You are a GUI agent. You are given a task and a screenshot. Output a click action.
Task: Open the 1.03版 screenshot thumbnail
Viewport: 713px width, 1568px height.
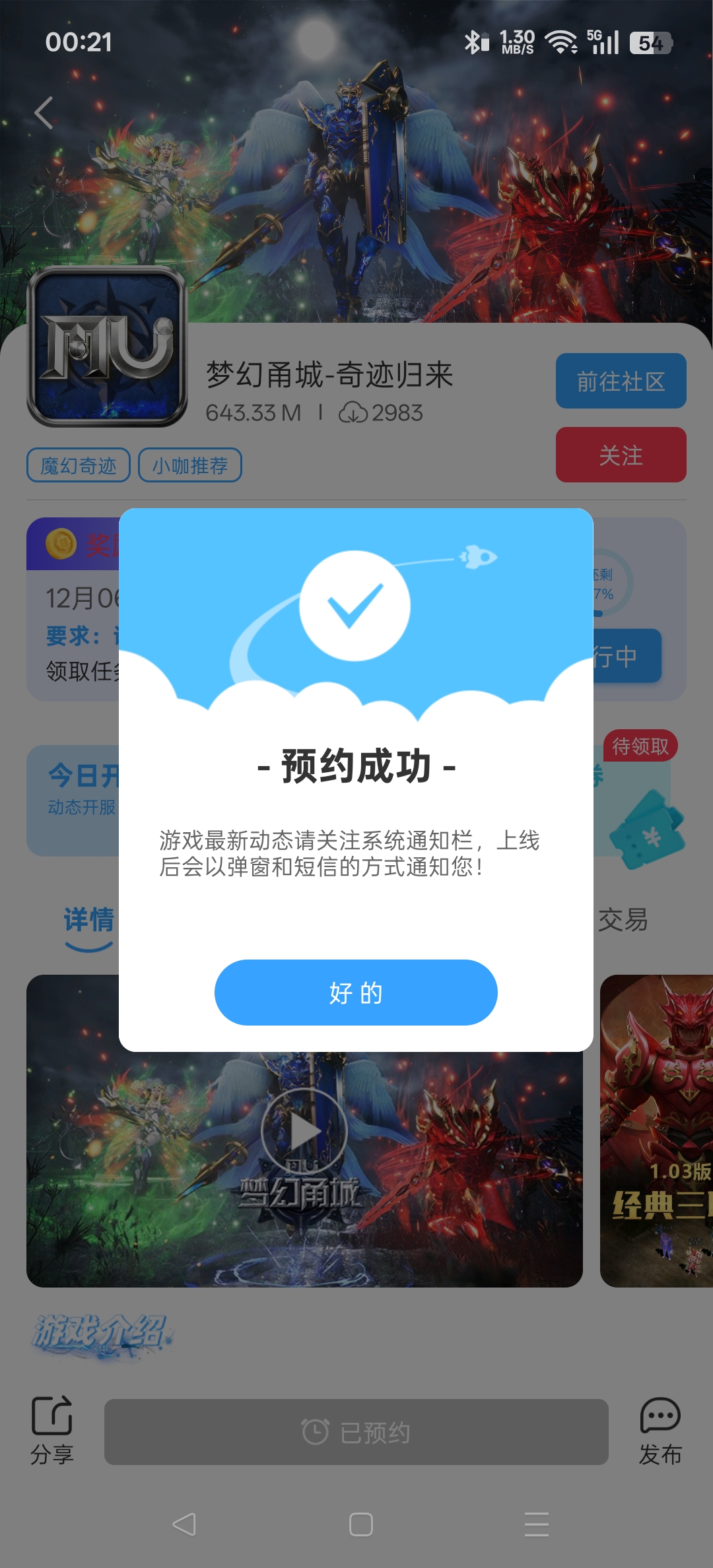coord(656,1131)
